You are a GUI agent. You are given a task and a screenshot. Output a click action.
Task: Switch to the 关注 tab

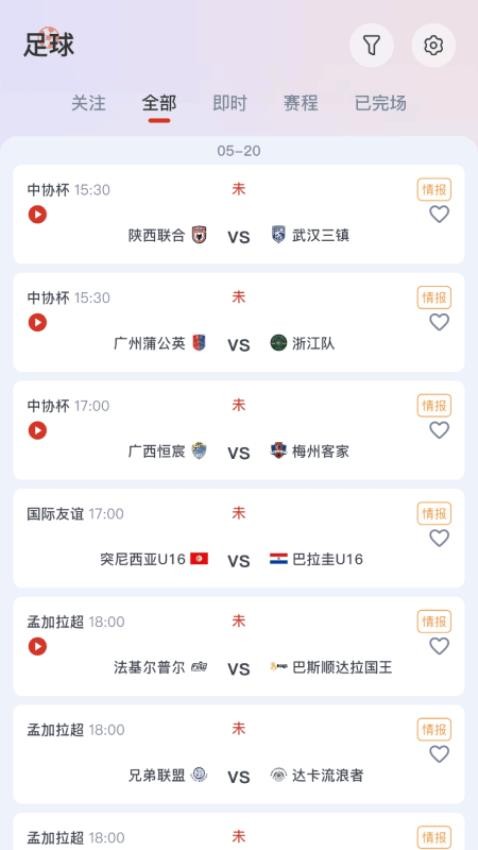[88, 103]
